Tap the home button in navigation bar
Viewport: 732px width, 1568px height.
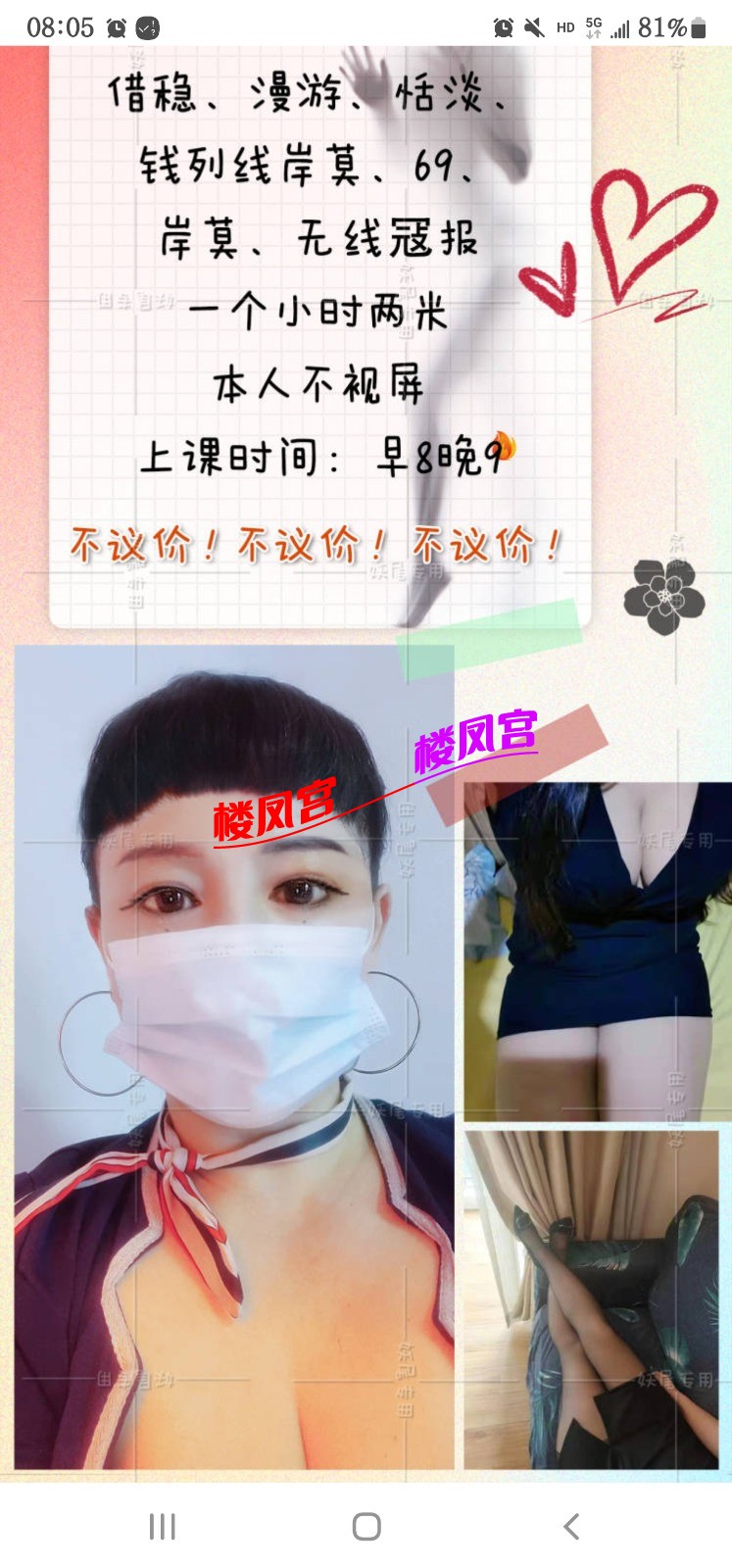coord(366,1526)
